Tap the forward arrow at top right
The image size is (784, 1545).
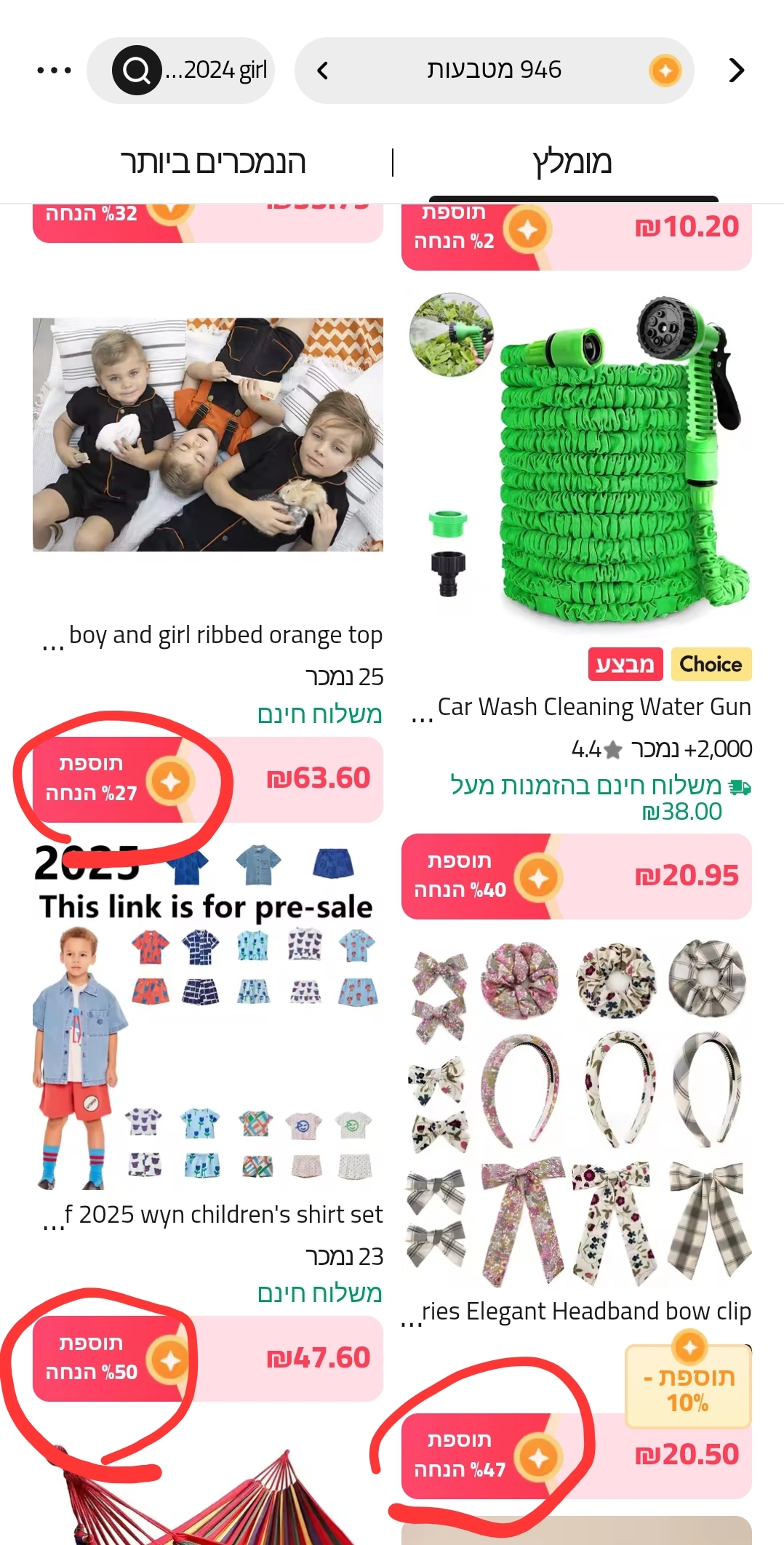pos(736,71)
